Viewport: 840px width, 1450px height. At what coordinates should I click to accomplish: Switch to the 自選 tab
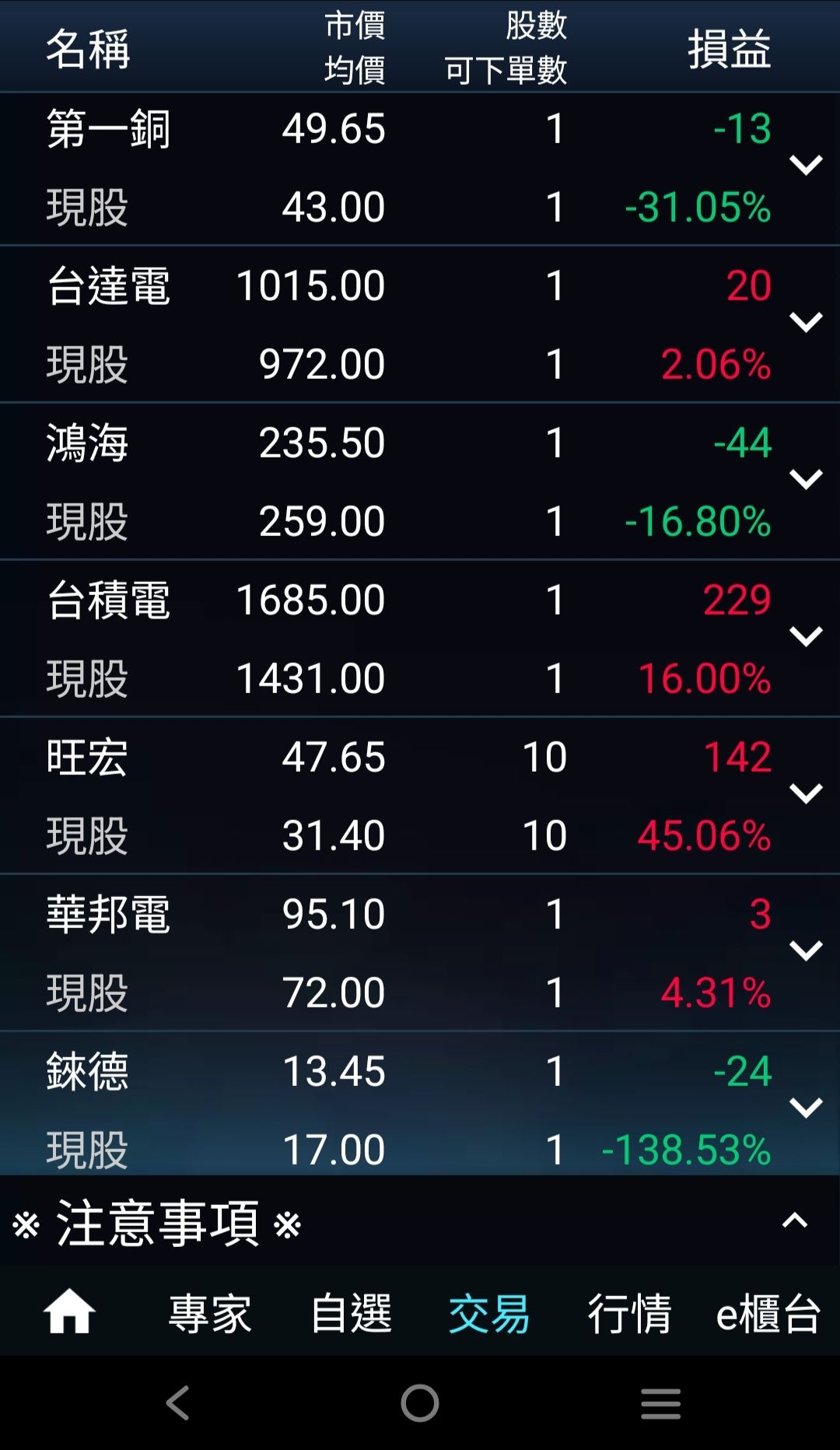click(x=351, y=1314)
